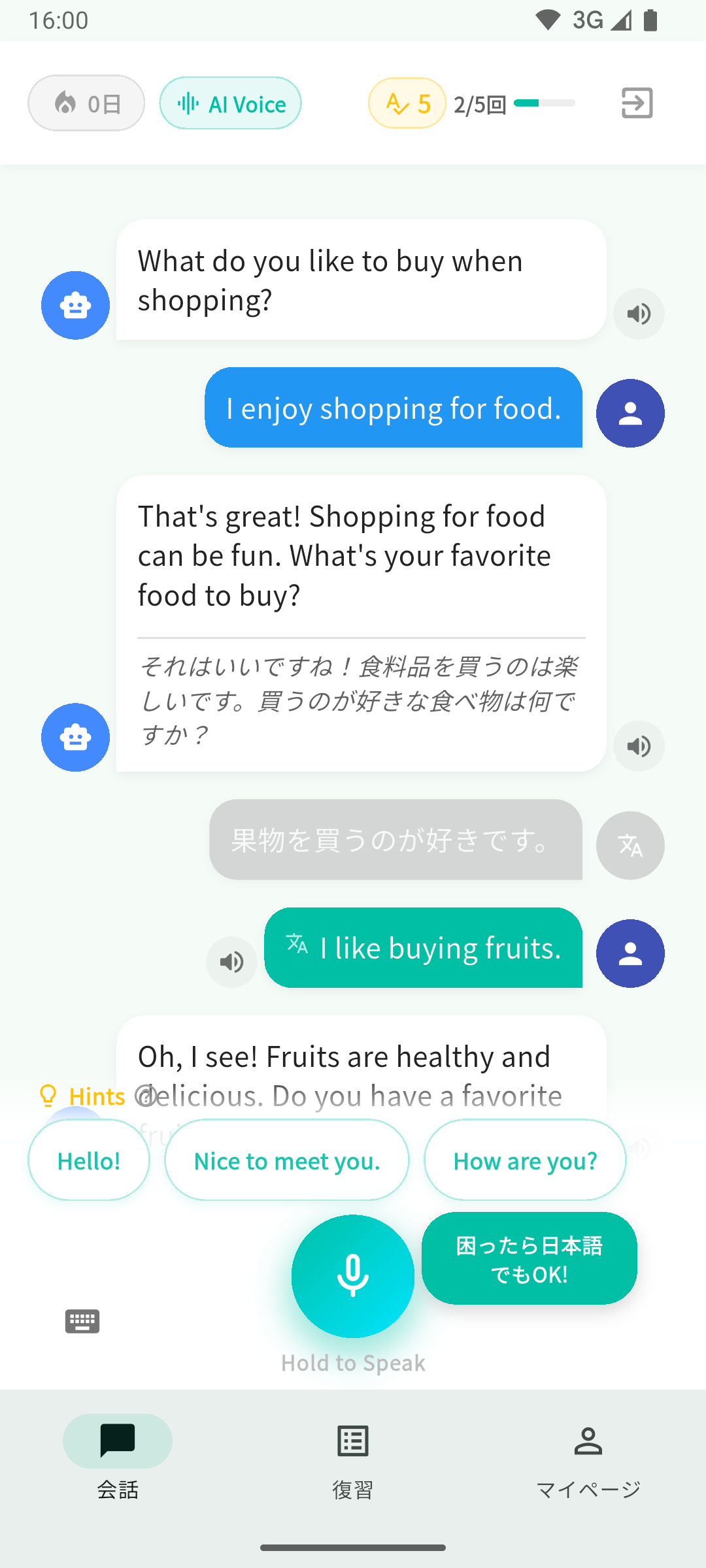This screenshot has width=706, height=1568.
Task: Open the keyboard input icon near the mic
Action: (x=83, y=1321)
